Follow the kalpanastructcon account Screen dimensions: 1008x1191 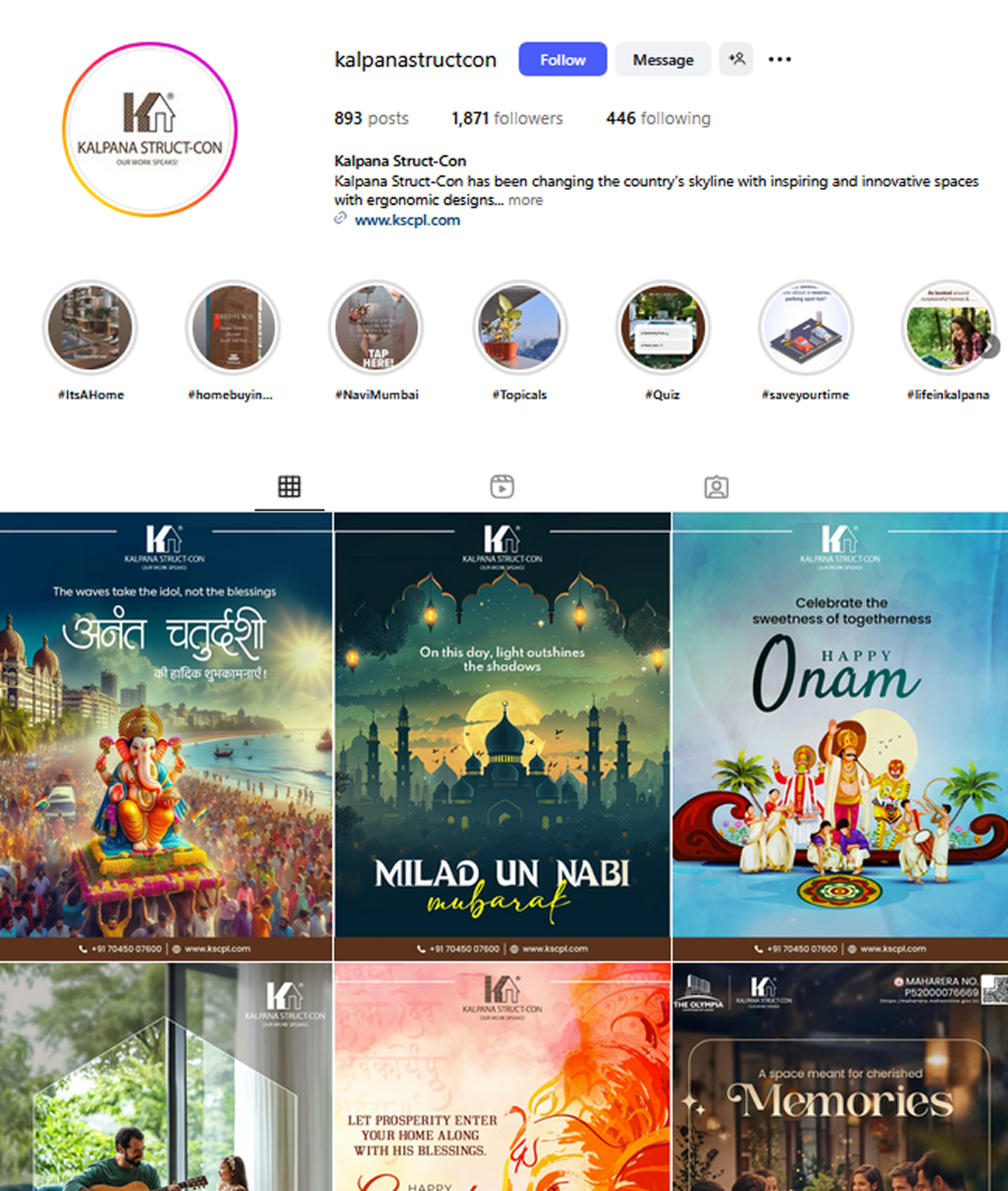(562, 60)
